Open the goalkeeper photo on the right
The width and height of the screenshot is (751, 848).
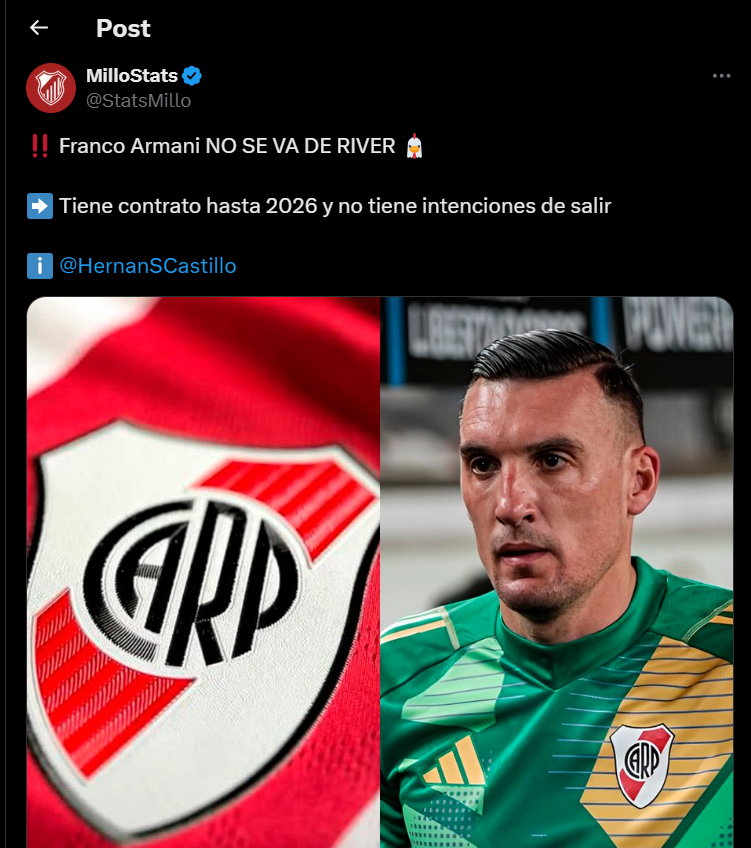[557, 572]
